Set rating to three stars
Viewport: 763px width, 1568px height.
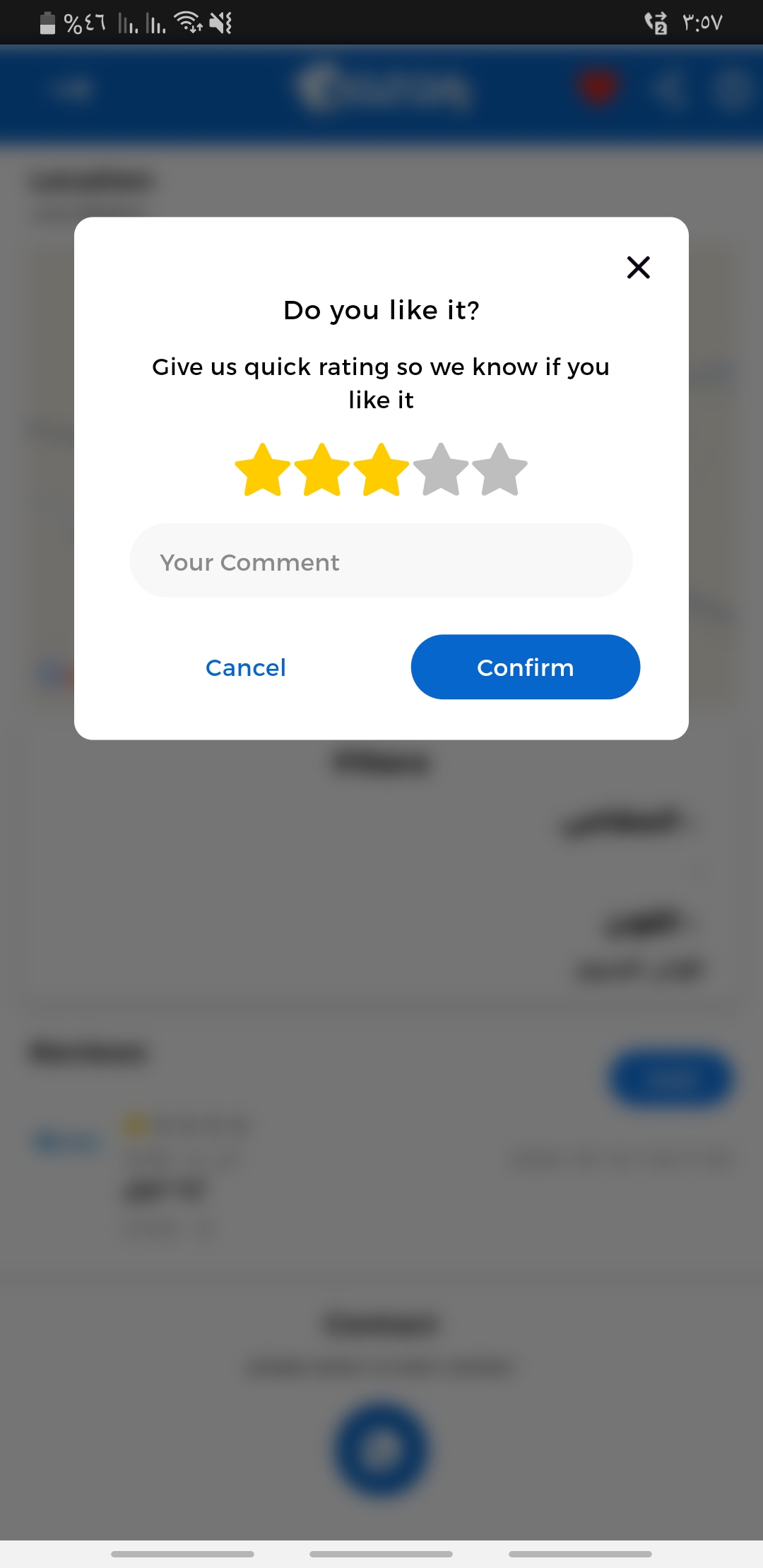[381, 470]
